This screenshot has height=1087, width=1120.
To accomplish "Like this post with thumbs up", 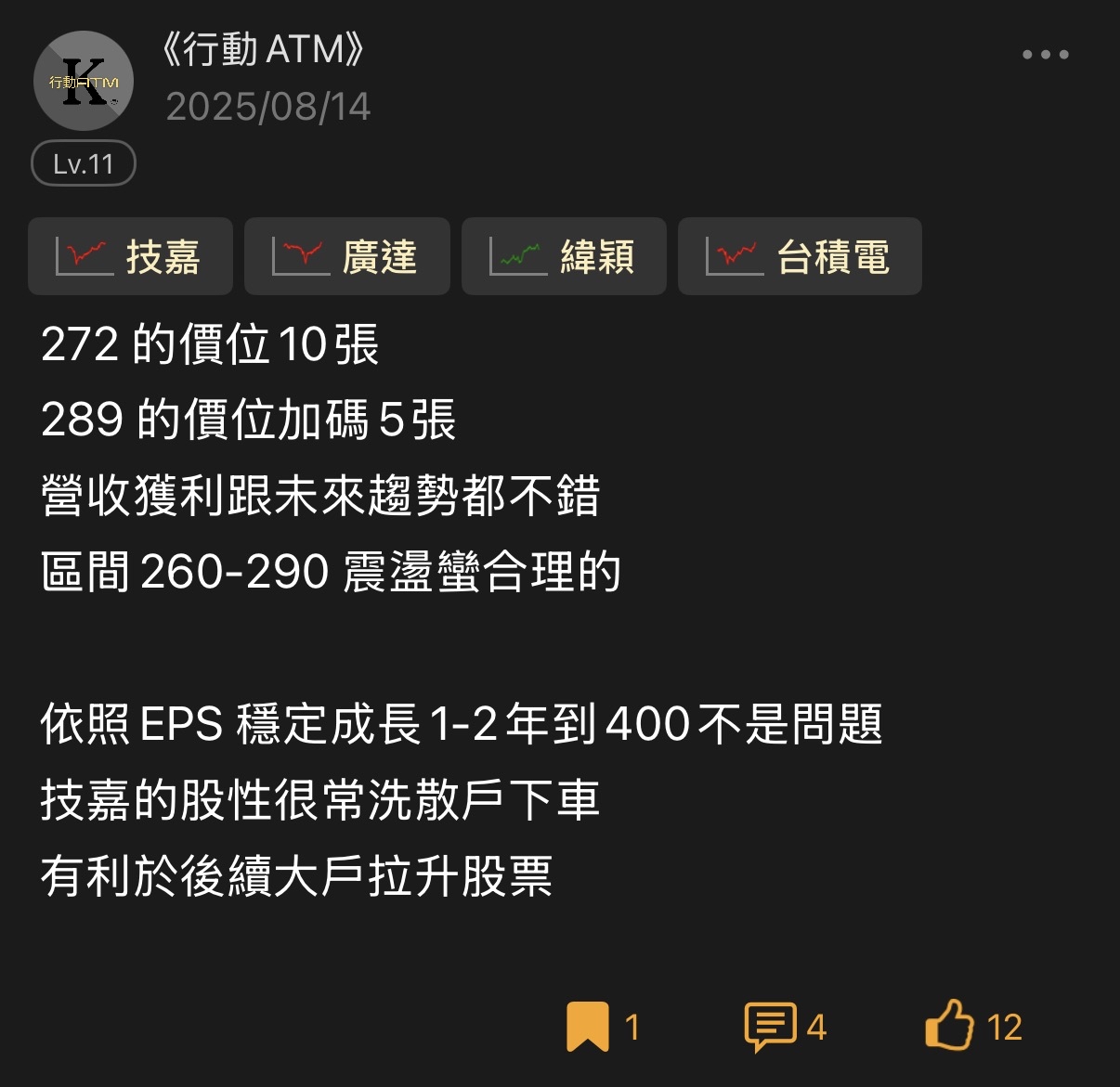I will 950,1025.
